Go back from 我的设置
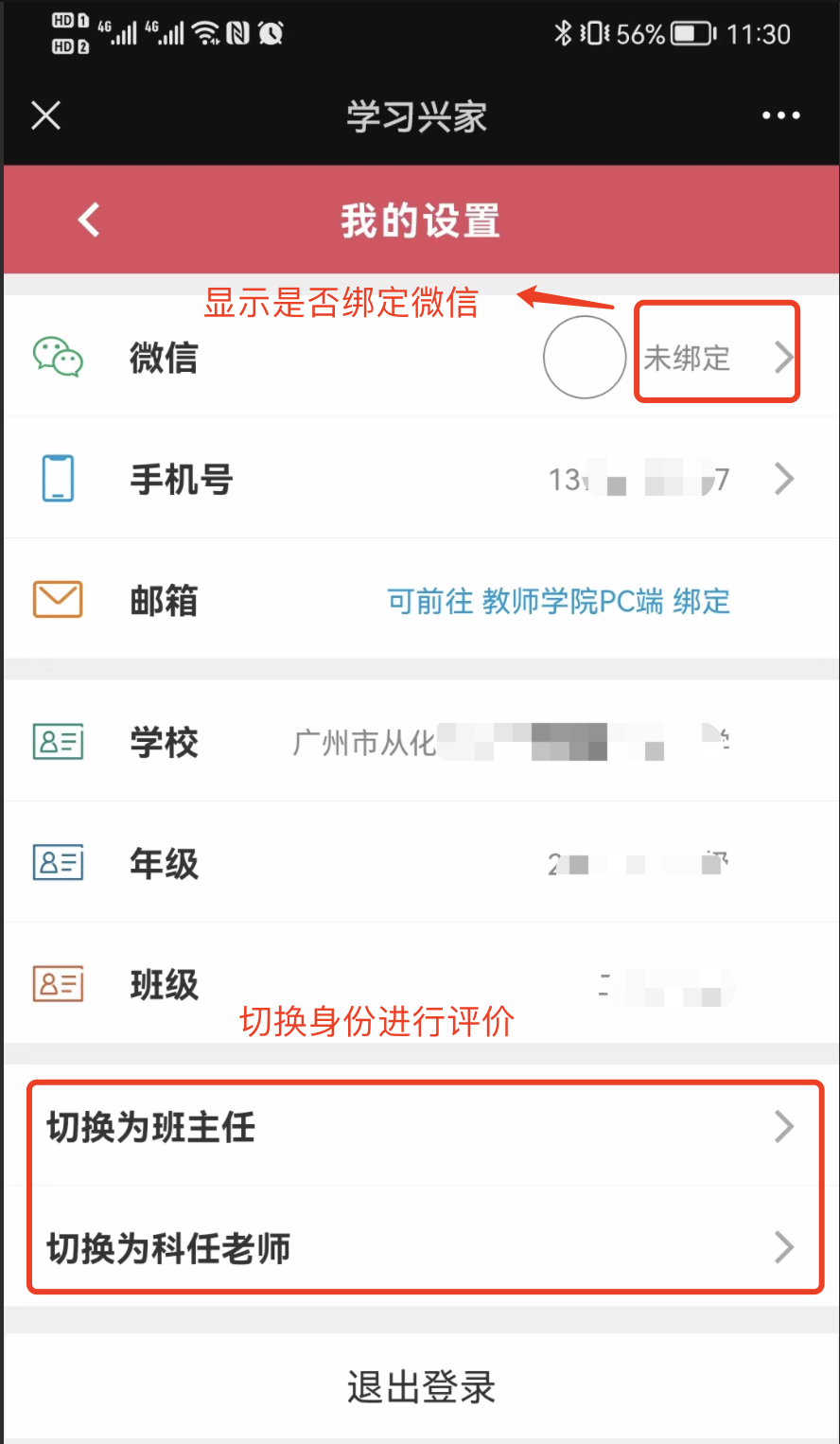The width and height of the screenshot is (840, 1444). tap(89, 220)
